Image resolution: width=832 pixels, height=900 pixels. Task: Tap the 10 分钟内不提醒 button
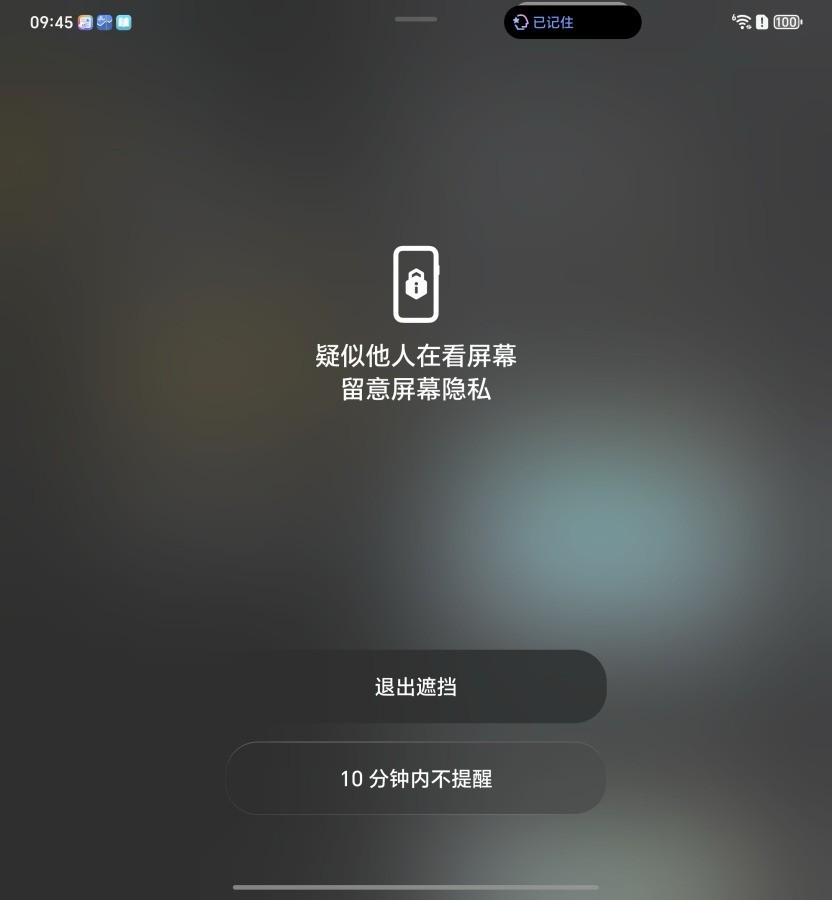click(416, 779)
